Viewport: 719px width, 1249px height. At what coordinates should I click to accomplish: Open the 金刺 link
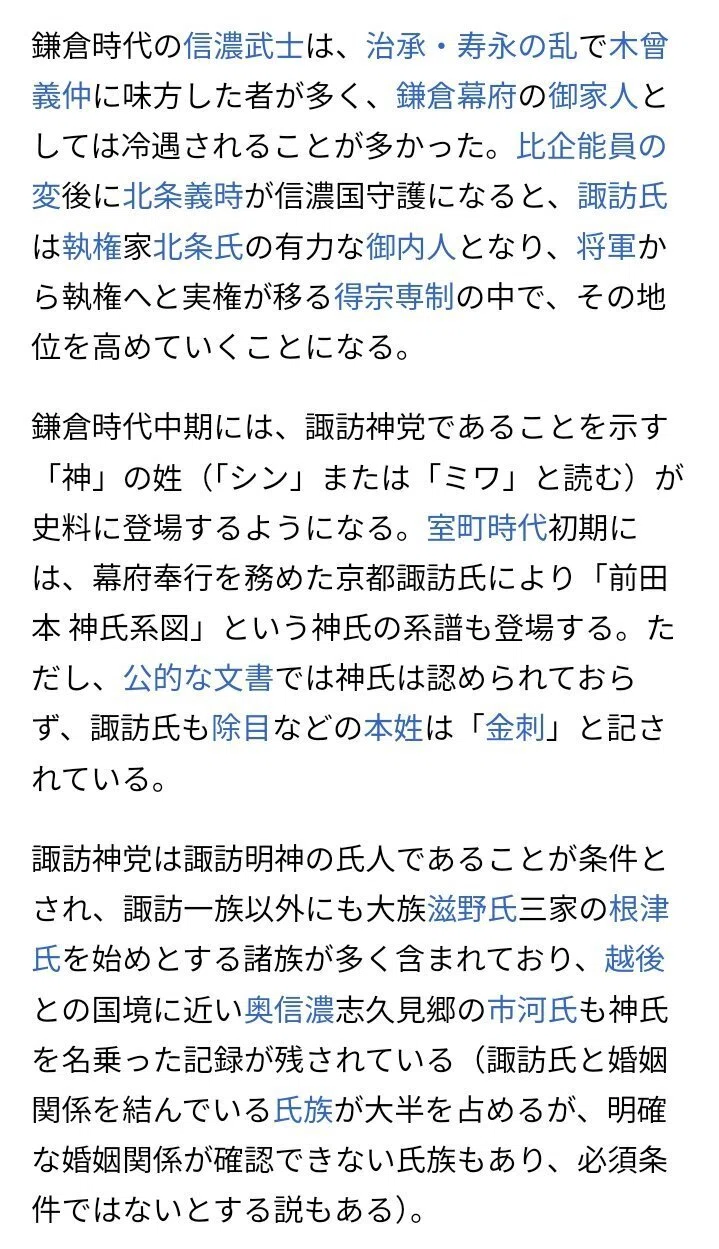[x=516, y=727]
